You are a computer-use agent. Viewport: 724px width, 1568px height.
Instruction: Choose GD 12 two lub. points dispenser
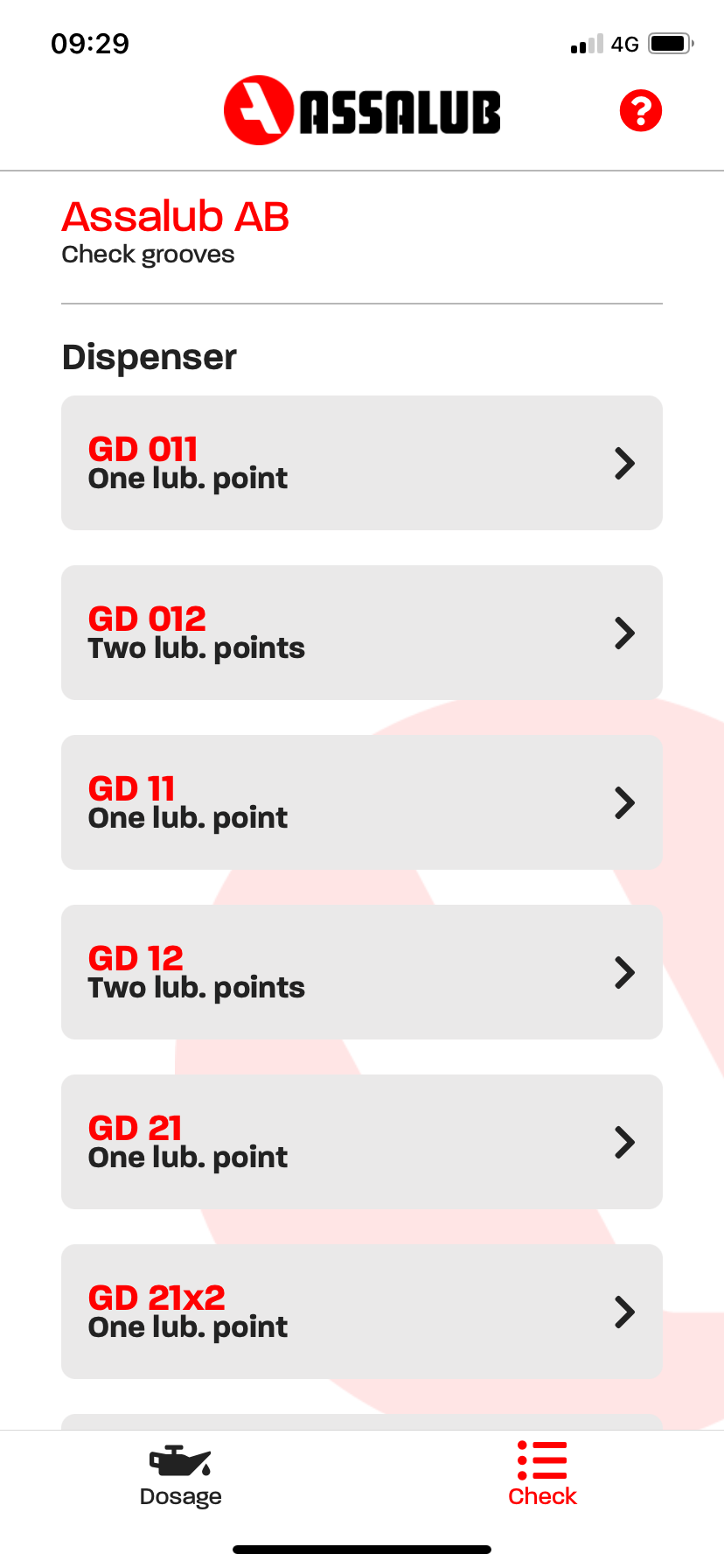coord(361,972)
